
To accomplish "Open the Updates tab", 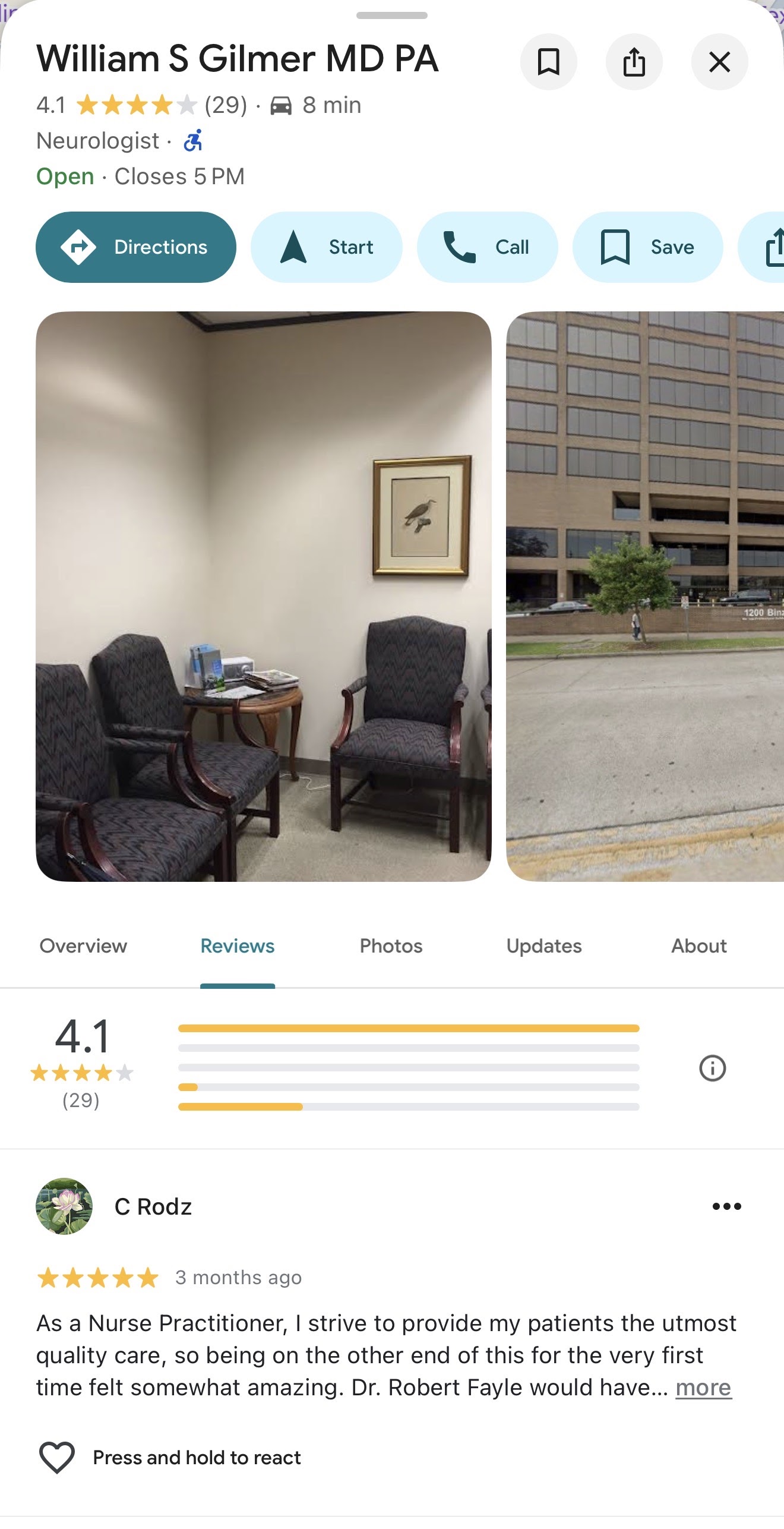I will [544, 946].
